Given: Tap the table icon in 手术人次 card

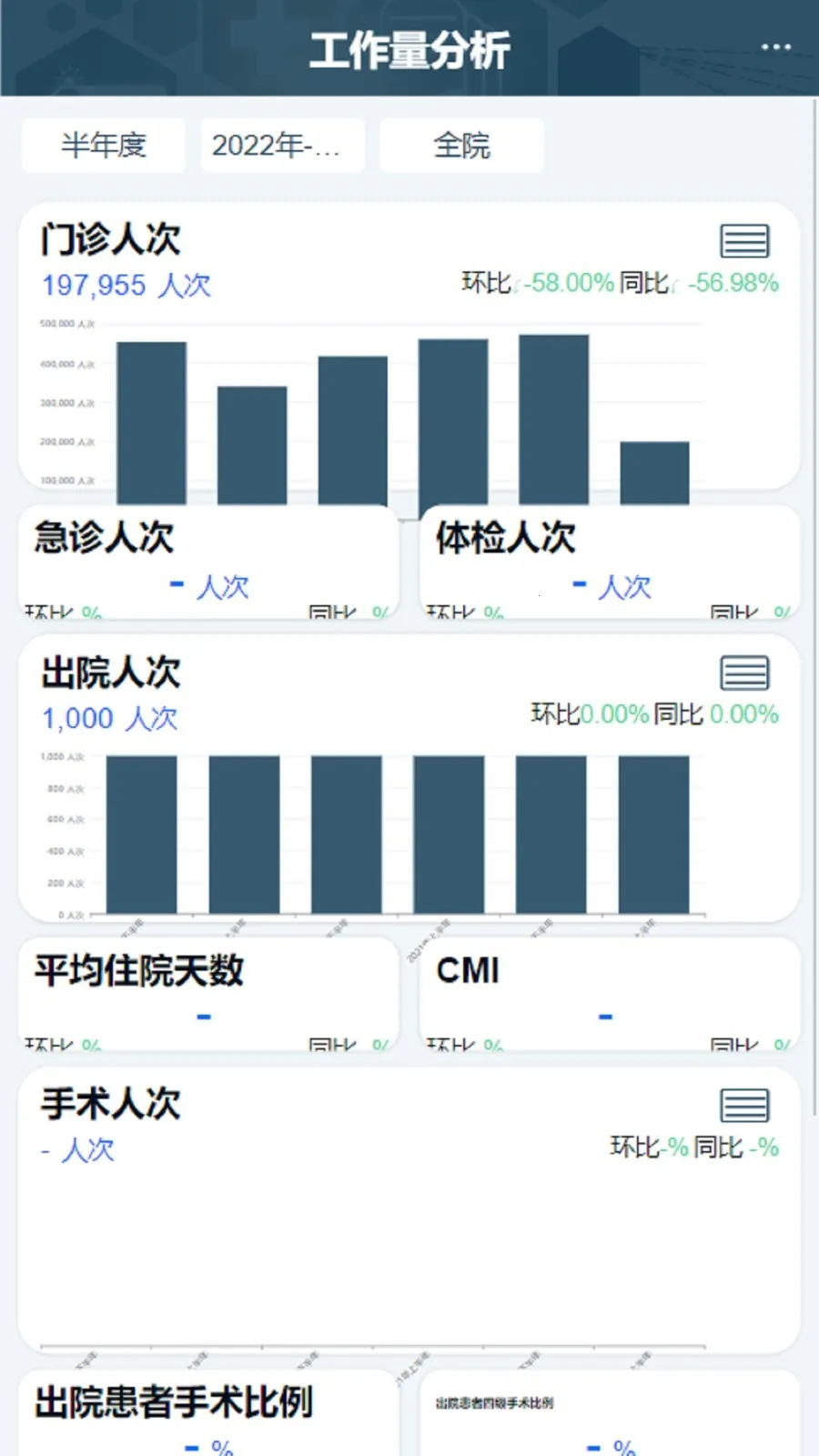Looking at the screenshot, I should coord(744,1105).
